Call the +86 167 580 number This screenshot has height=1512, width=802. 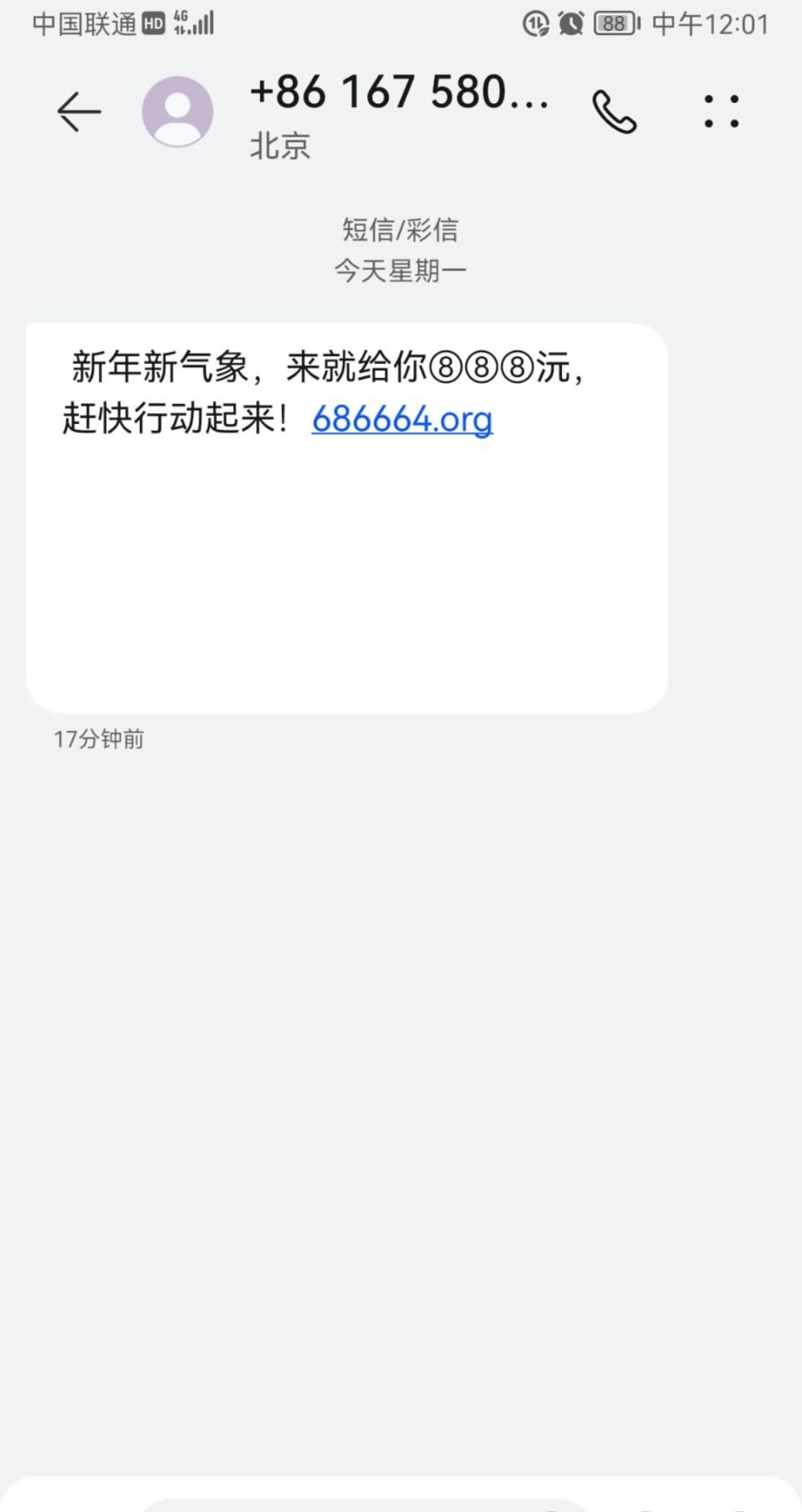614,112
